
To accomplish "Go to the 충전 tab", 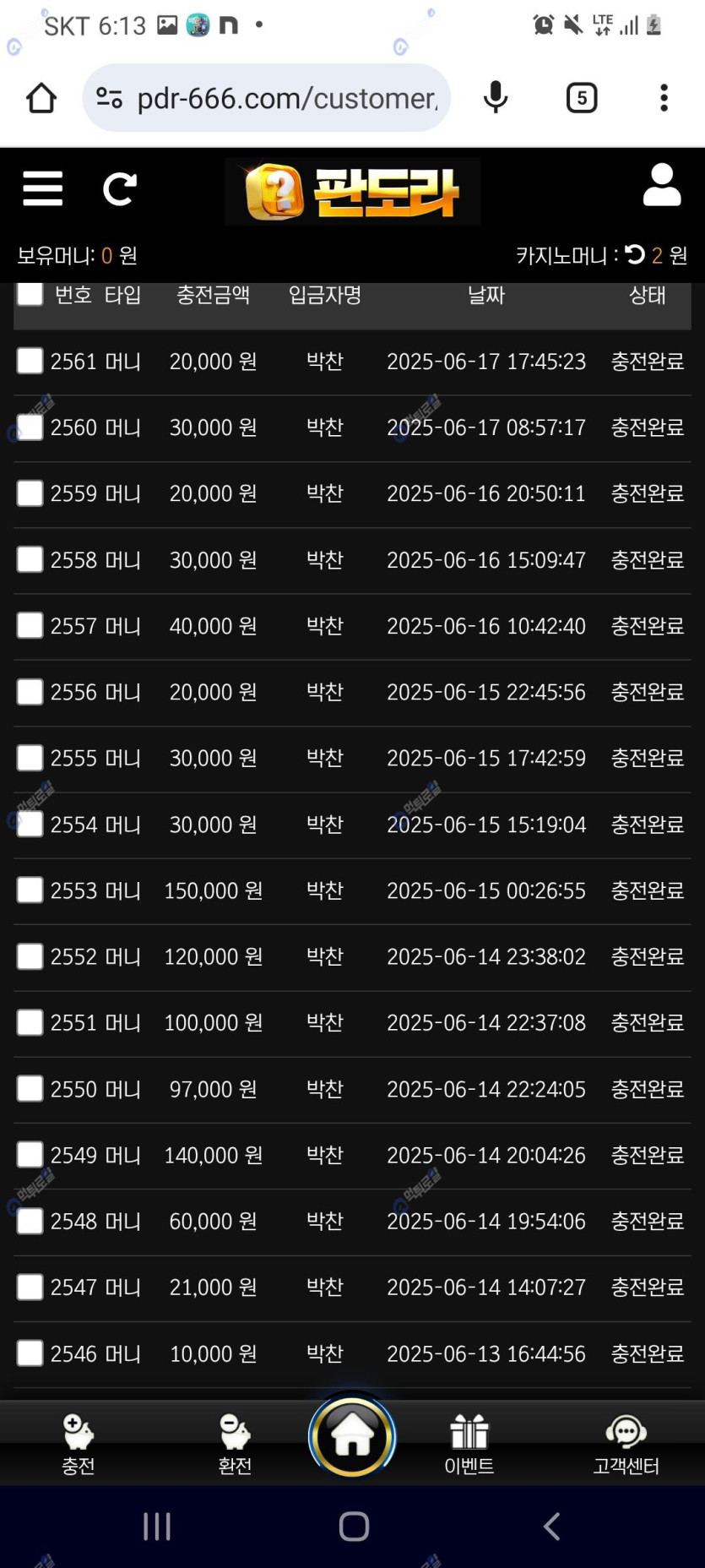I will [79, 1445].
